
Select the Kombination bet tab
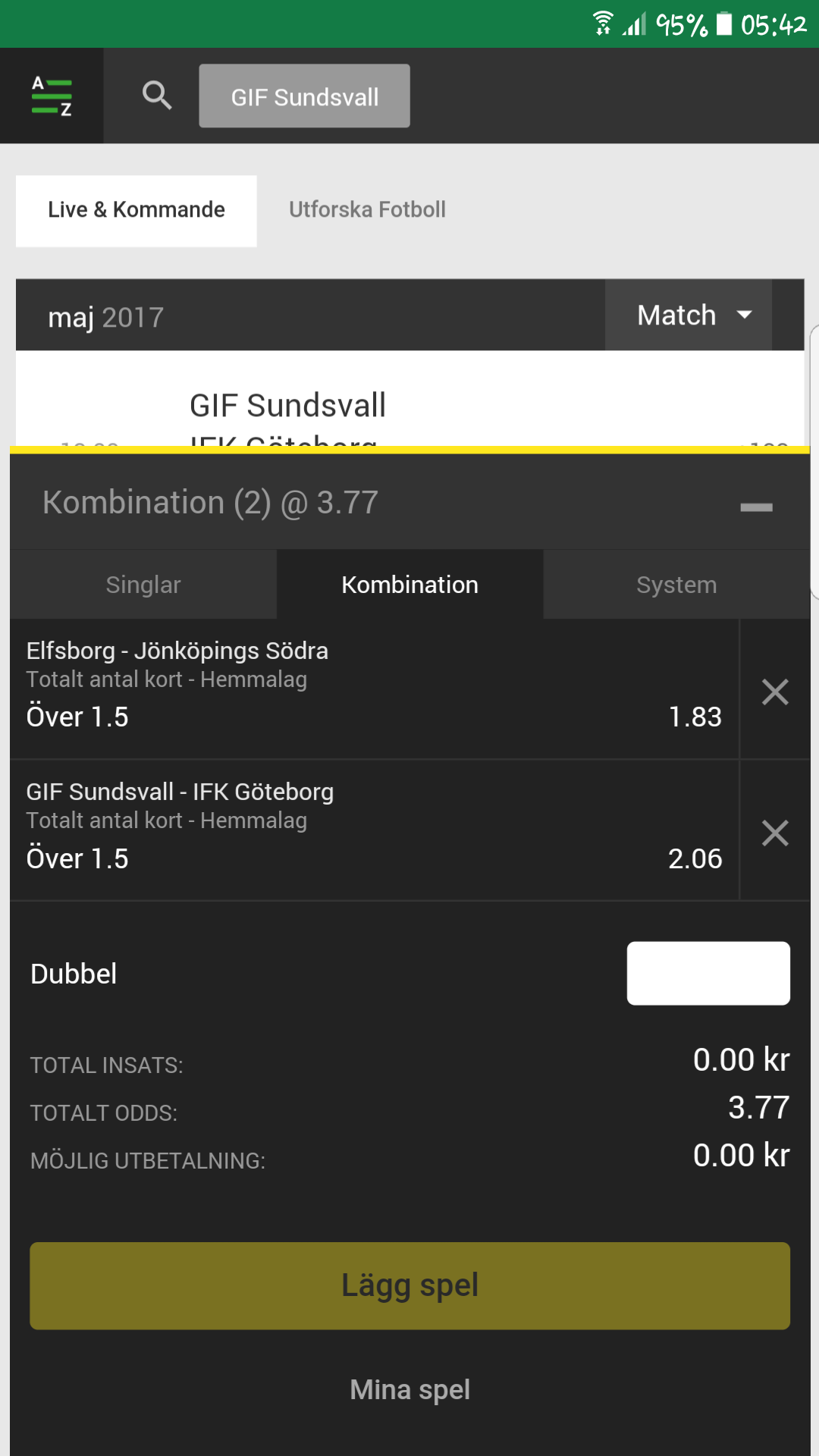tap(410, 585)
